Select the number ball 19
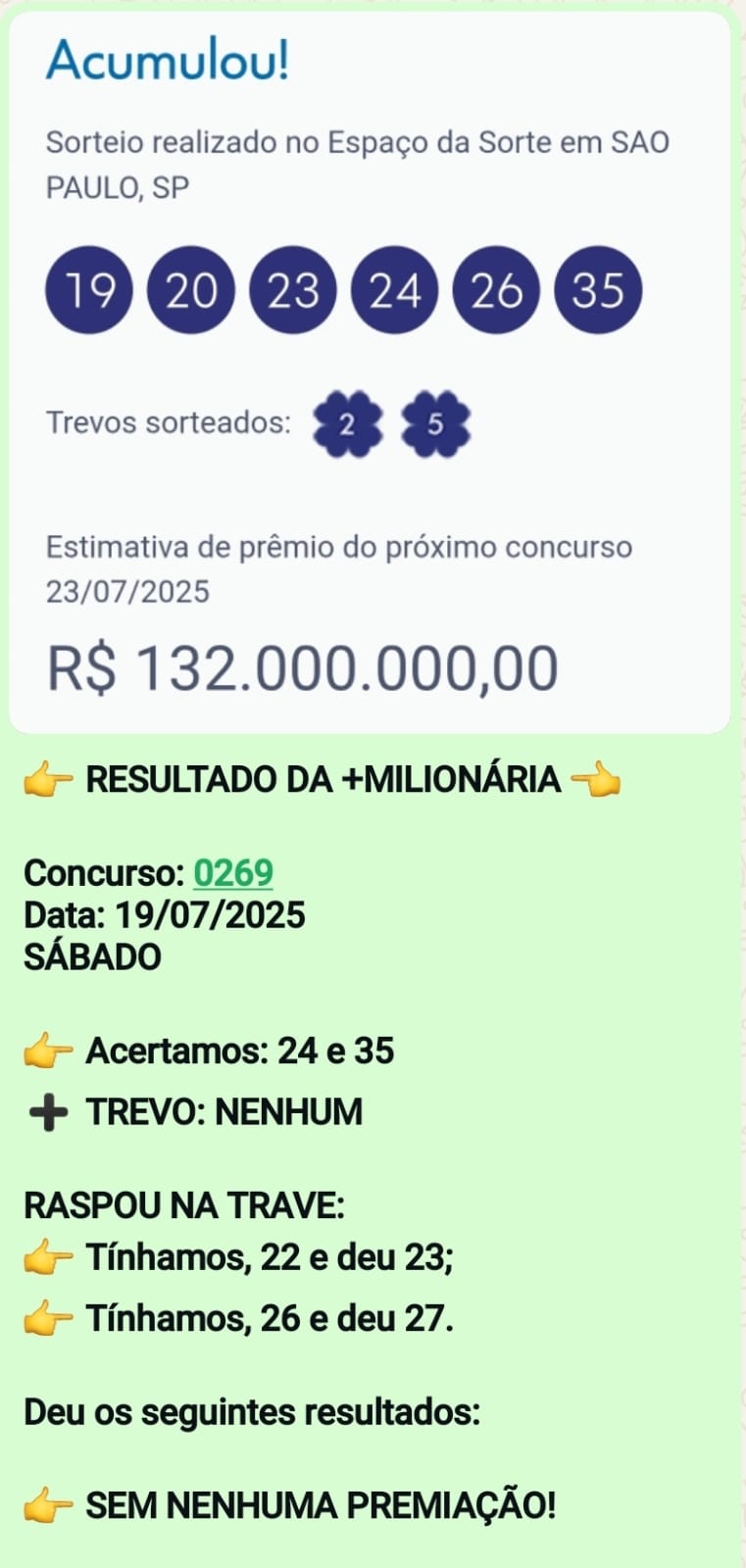The width and height of the screenshot is (746, 1568). click(x=88, y=291)
